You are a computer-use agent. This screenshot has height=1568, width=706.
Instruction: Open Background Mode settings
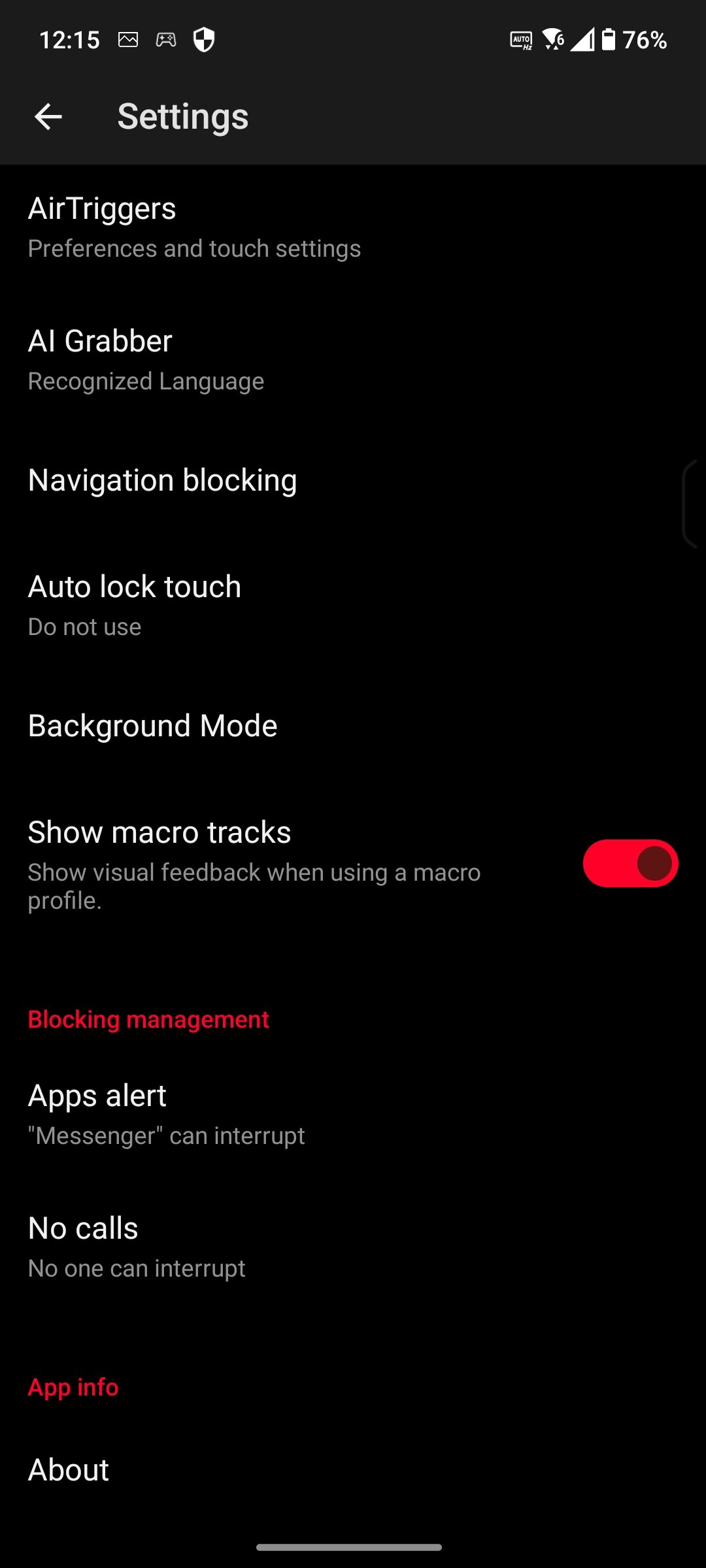click(353, 726)
